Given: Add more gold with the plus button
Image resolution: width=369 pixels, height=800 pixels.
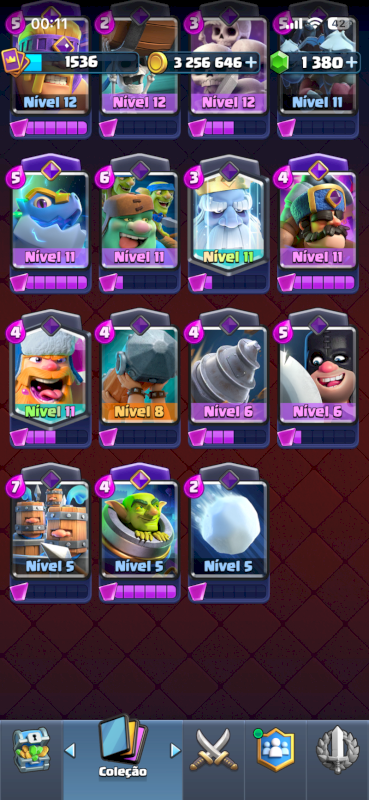Looking at the screenshot, I should click(251, 63).
